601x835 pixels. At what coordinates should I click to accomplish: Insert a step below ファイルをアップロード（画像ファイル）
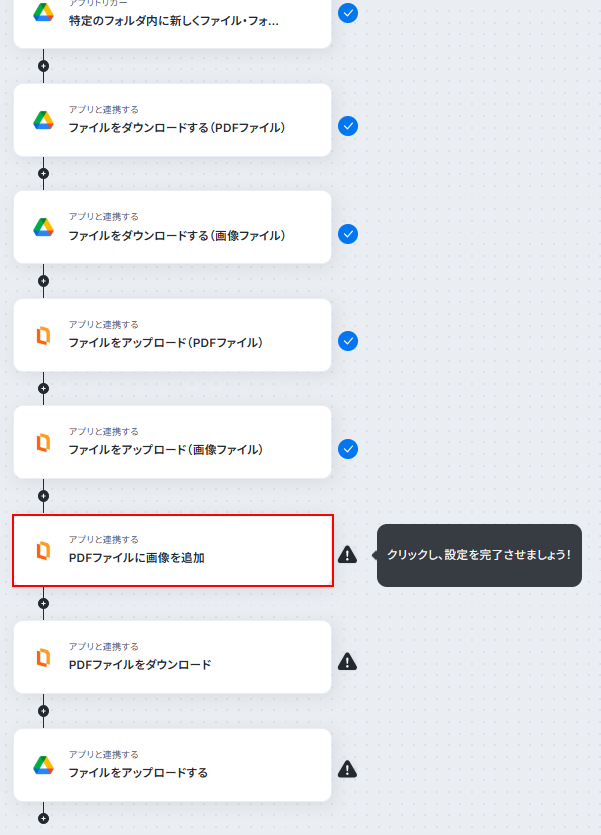[x=42, y=496]
